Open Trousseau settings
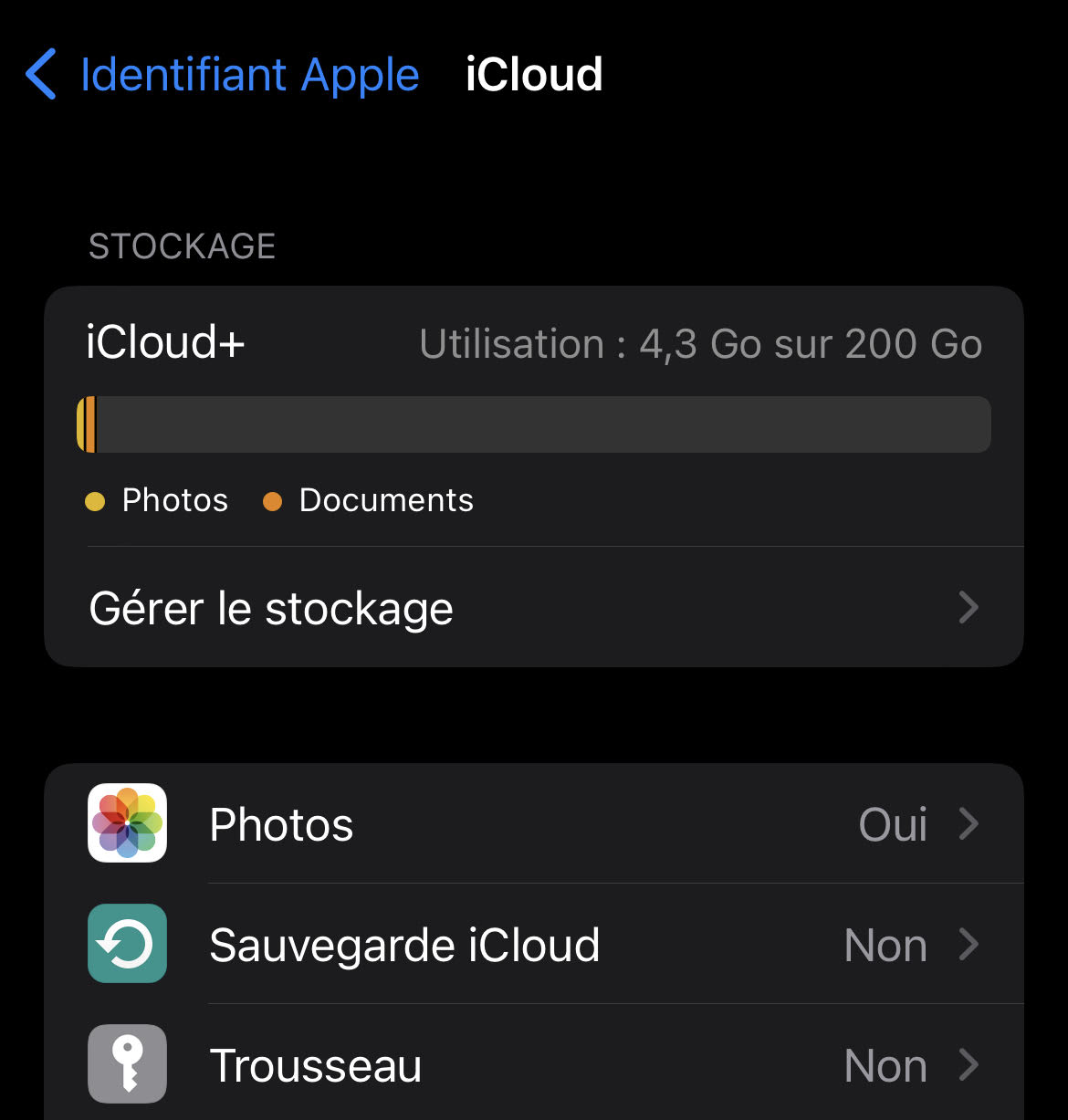 (533, 1065)
